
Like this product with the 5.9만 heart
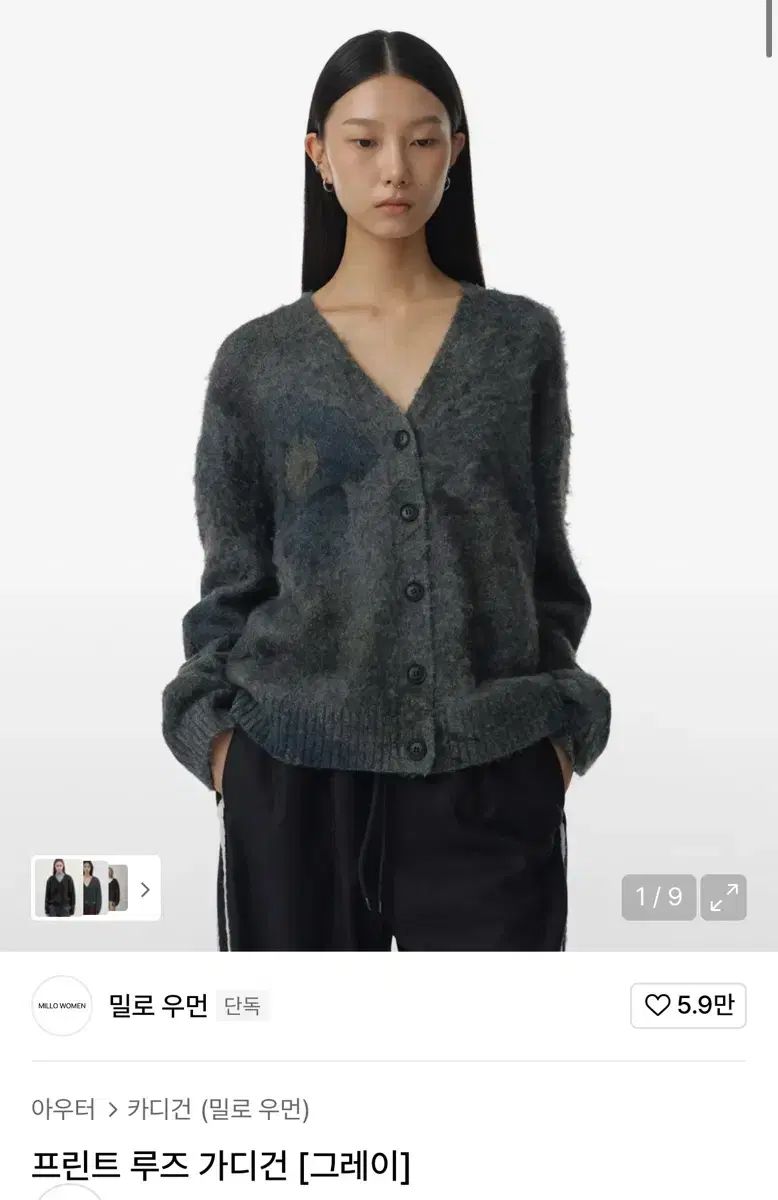pyautogui.click(x=688, y=1005)
